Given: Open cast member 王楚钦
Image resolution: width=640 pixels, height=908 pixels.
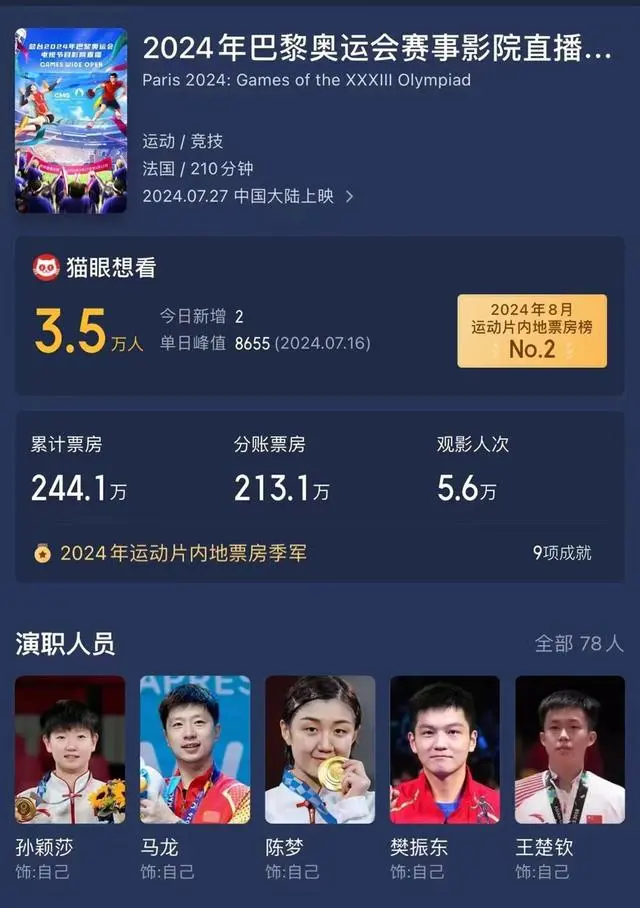Looking at the screenshot, I should pos(570,750).
